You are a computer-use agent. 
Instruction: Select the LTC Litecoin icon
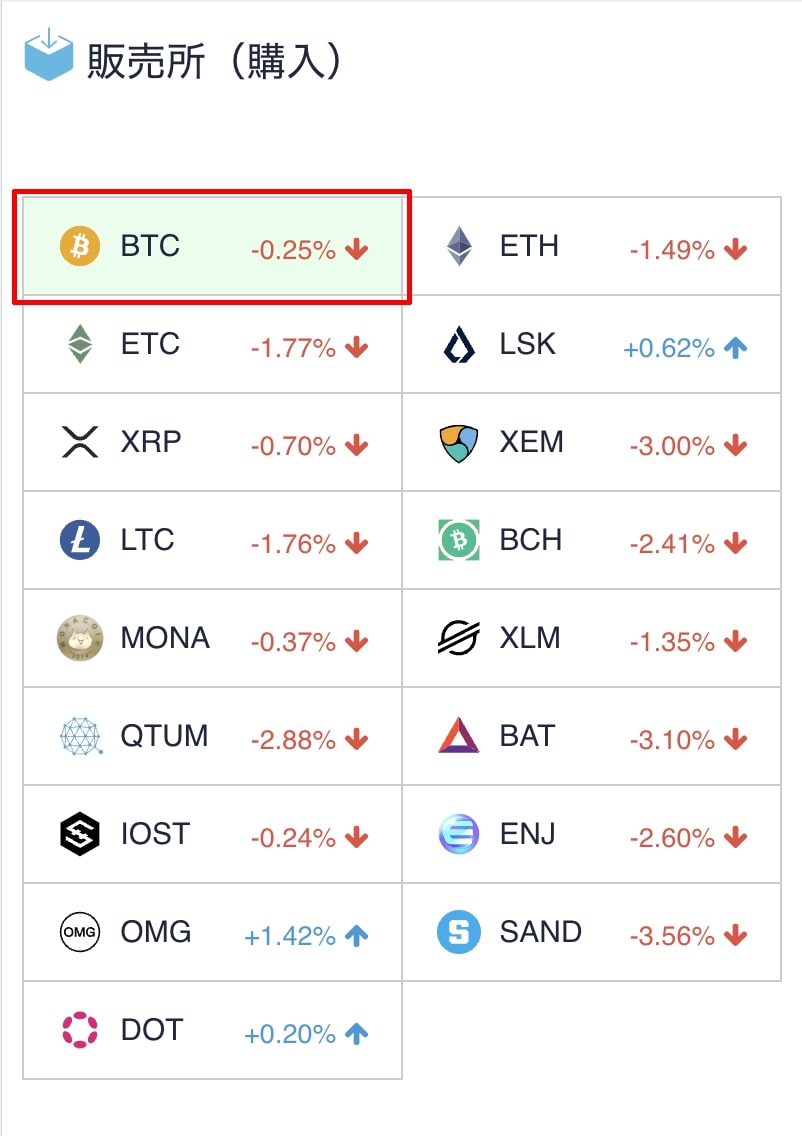pyautogui.click(x=78, y=540)
